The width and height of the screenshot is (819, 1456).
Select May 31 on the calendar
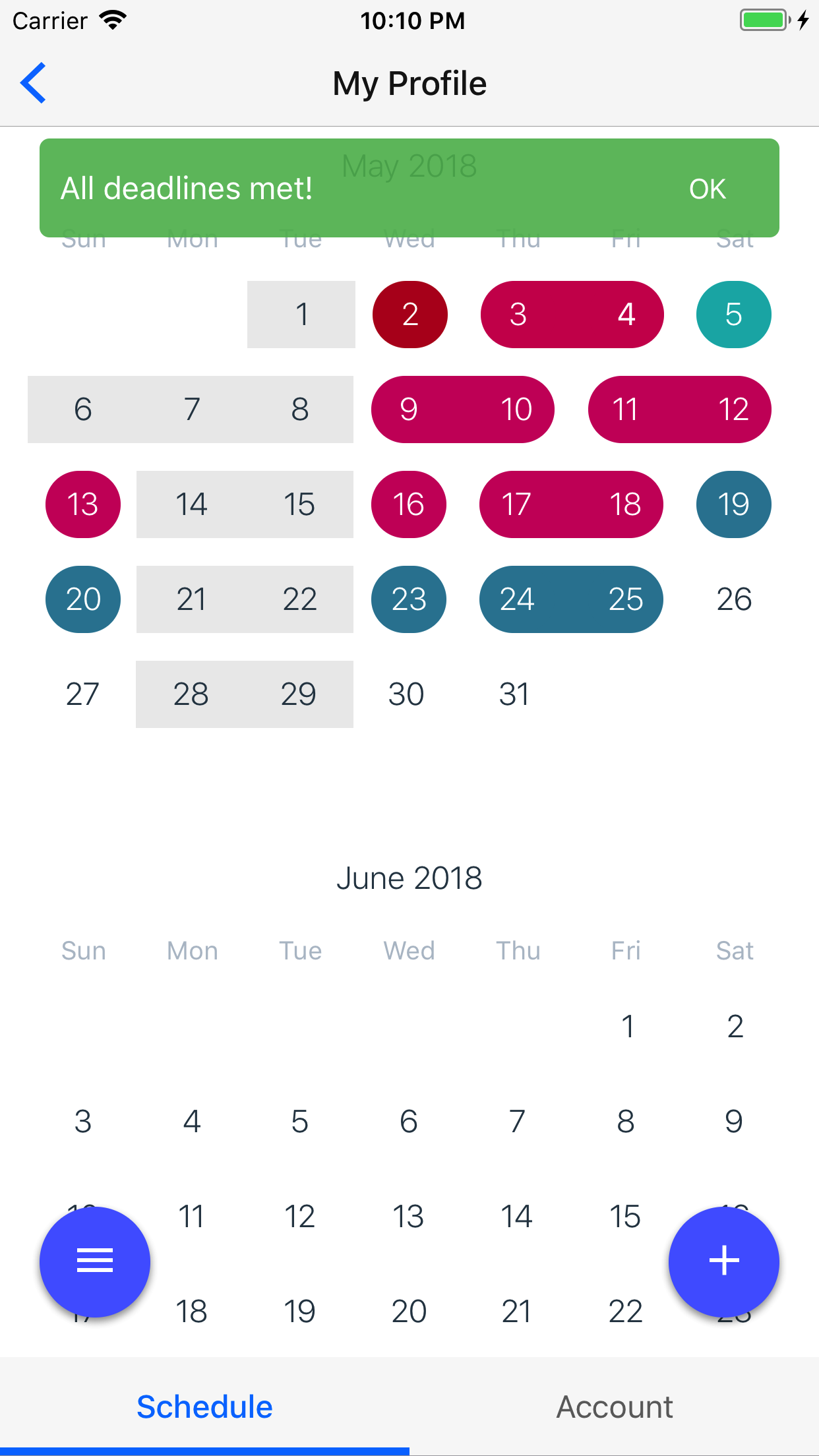point(514,694)
